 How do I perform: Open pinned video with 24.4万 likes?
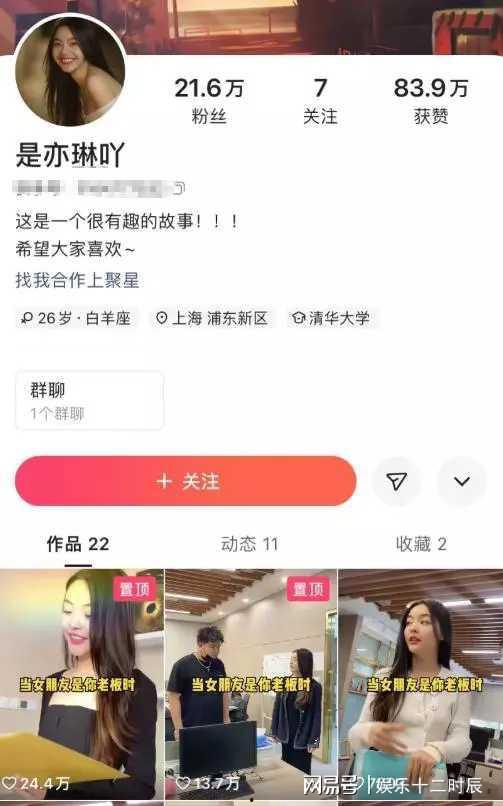pos(82,685)
